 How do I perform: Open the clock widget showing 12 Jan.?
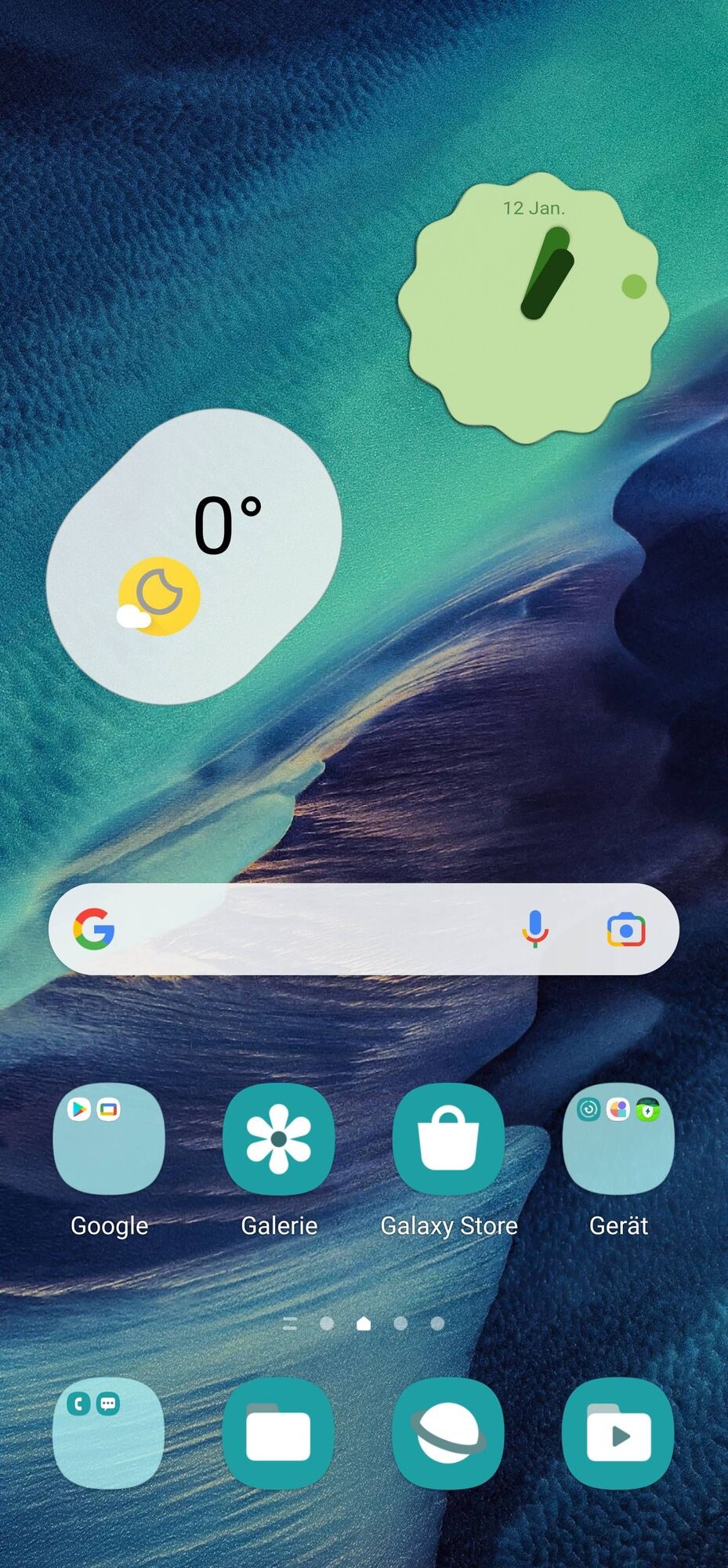coord(533,307)
